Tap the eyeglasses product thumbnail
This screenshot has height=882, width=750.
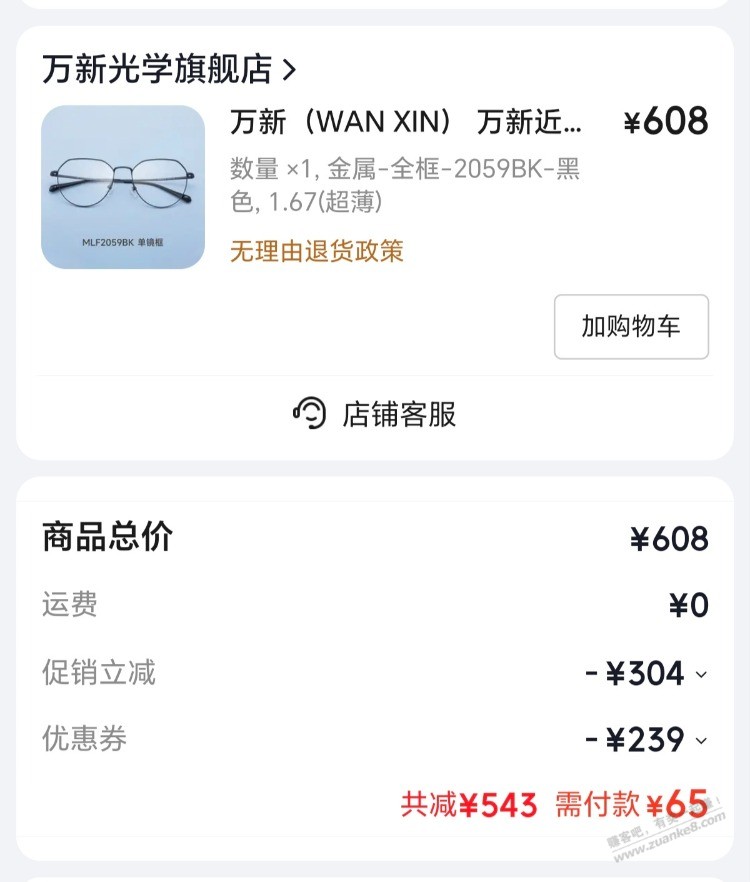tap(122, 188)
